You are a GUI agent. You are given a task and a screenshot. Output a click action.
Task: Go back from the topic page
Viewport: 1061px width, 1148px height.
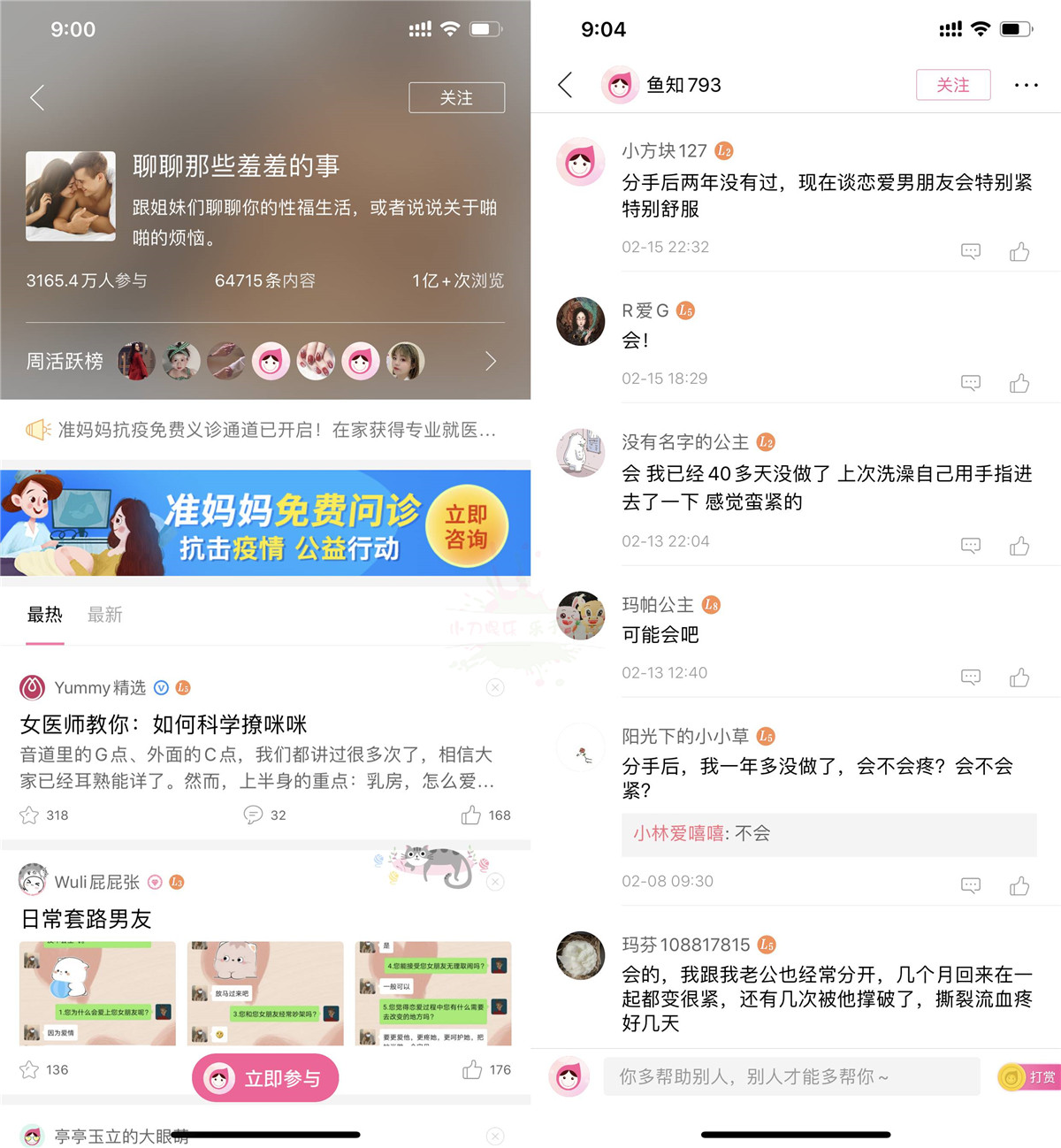(37, 97)
